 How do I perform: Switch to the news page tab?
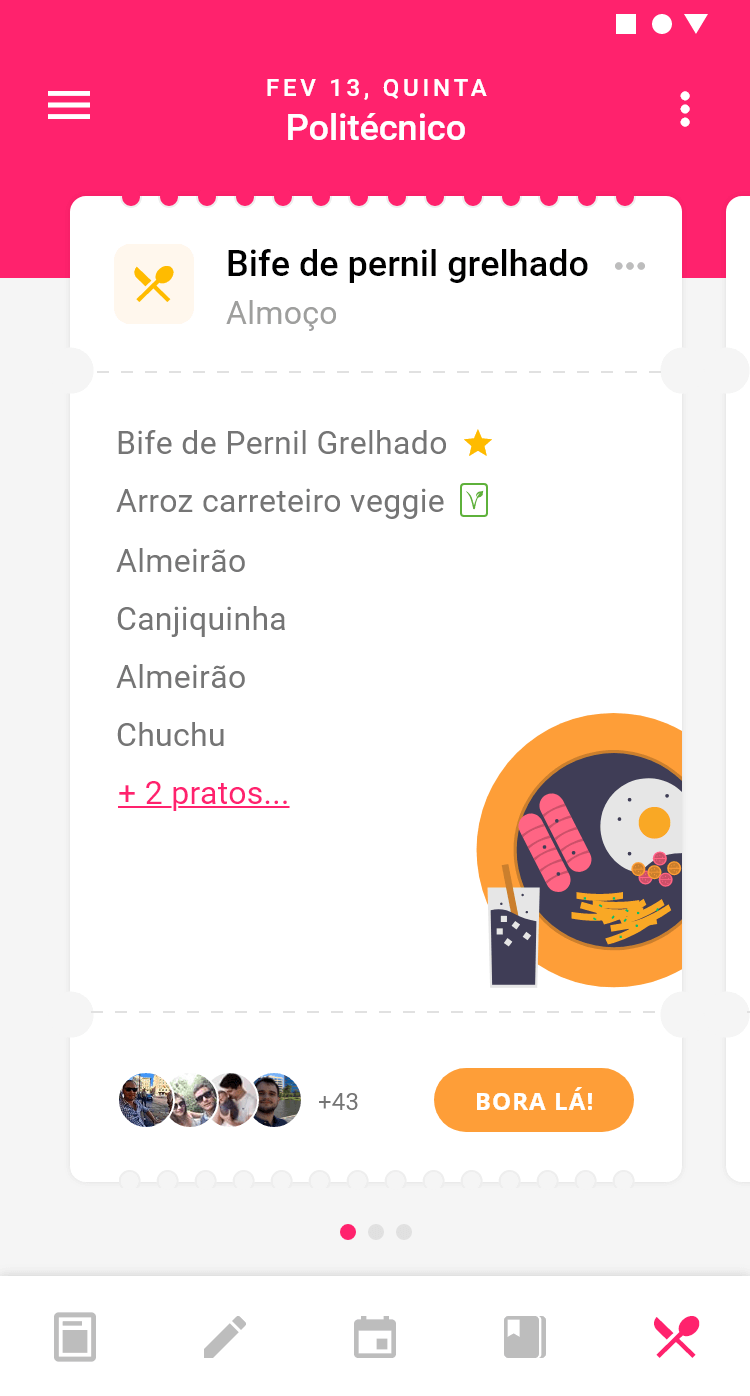click(75, 1337)
